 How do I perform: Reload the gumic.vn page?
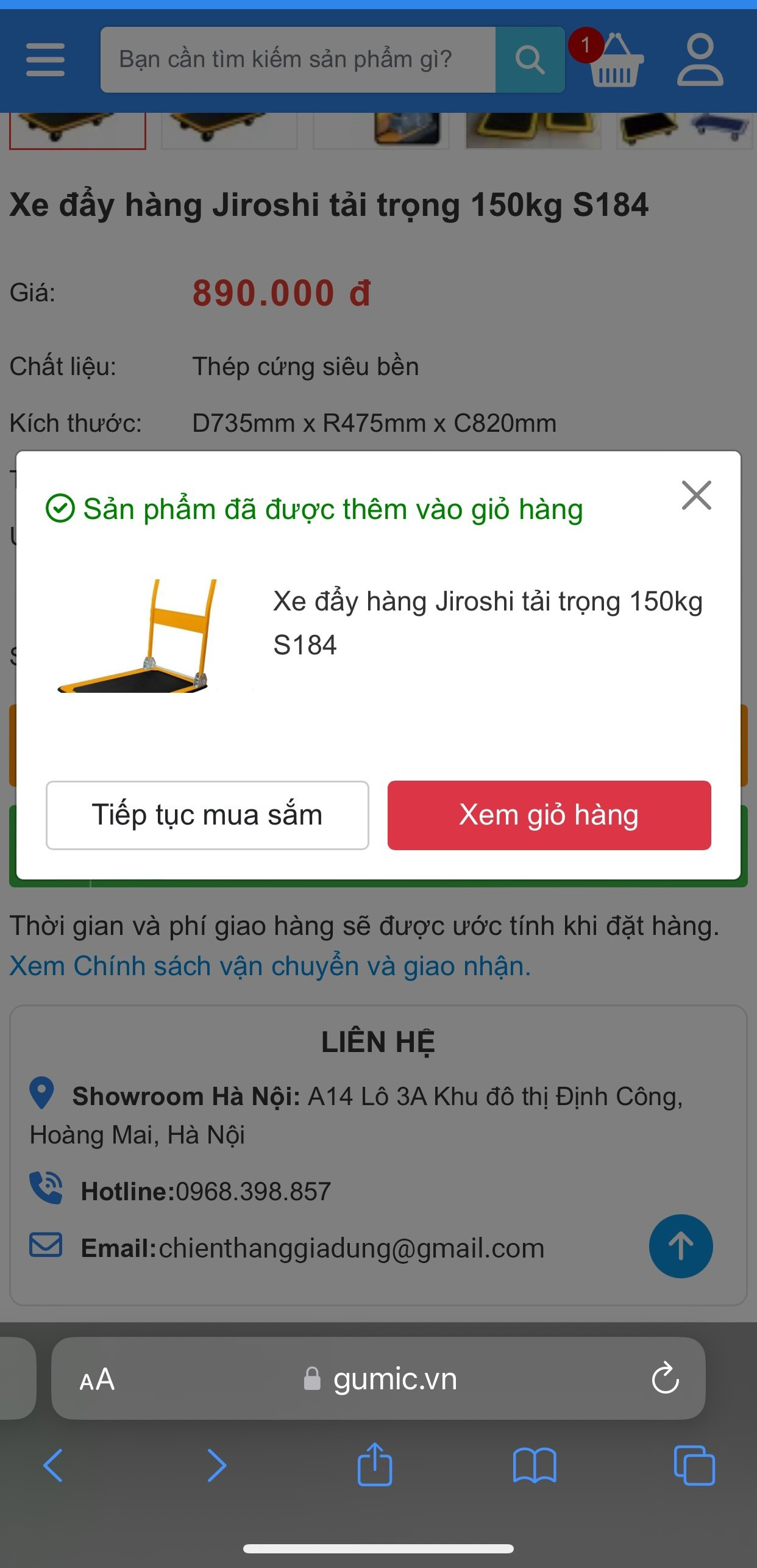point(665,1379)
